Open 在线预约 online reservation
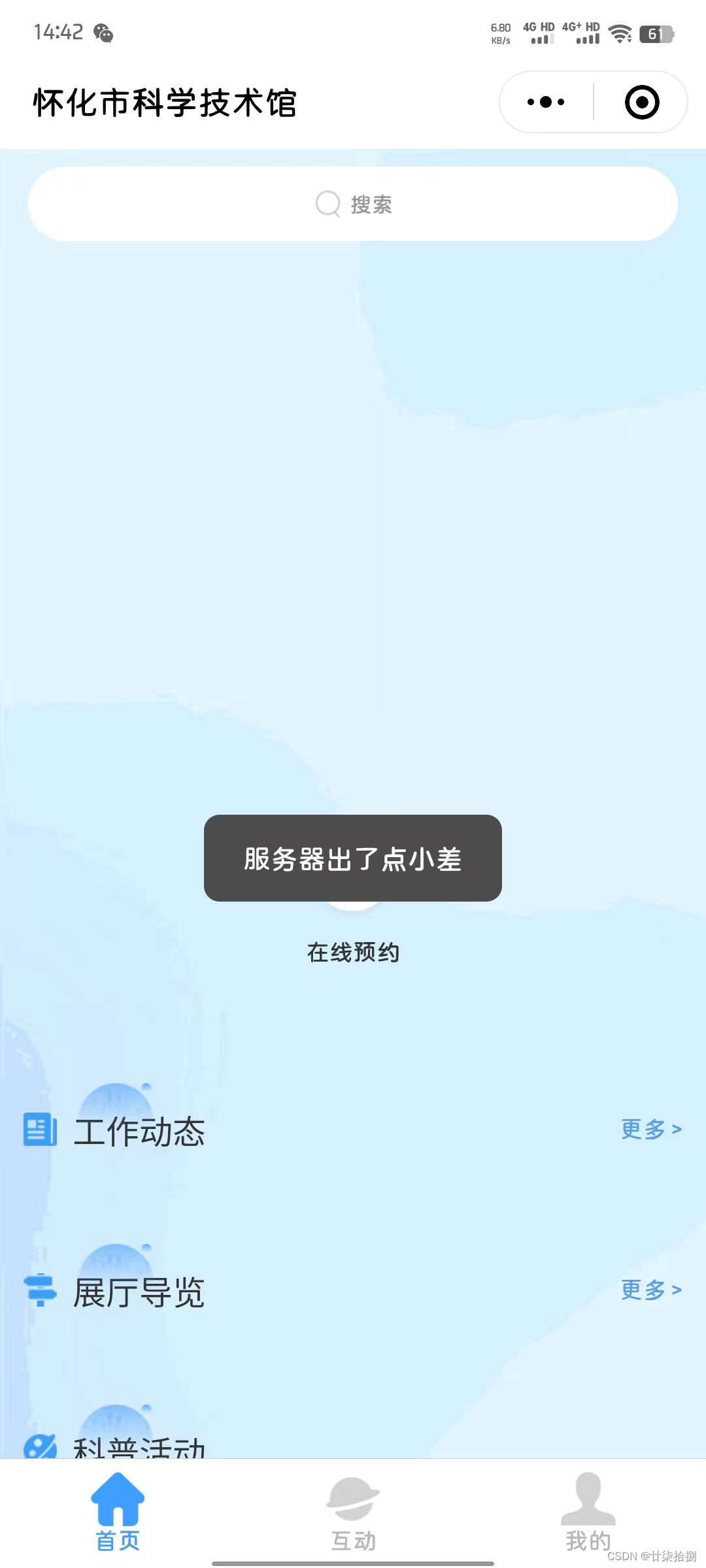 353,951
